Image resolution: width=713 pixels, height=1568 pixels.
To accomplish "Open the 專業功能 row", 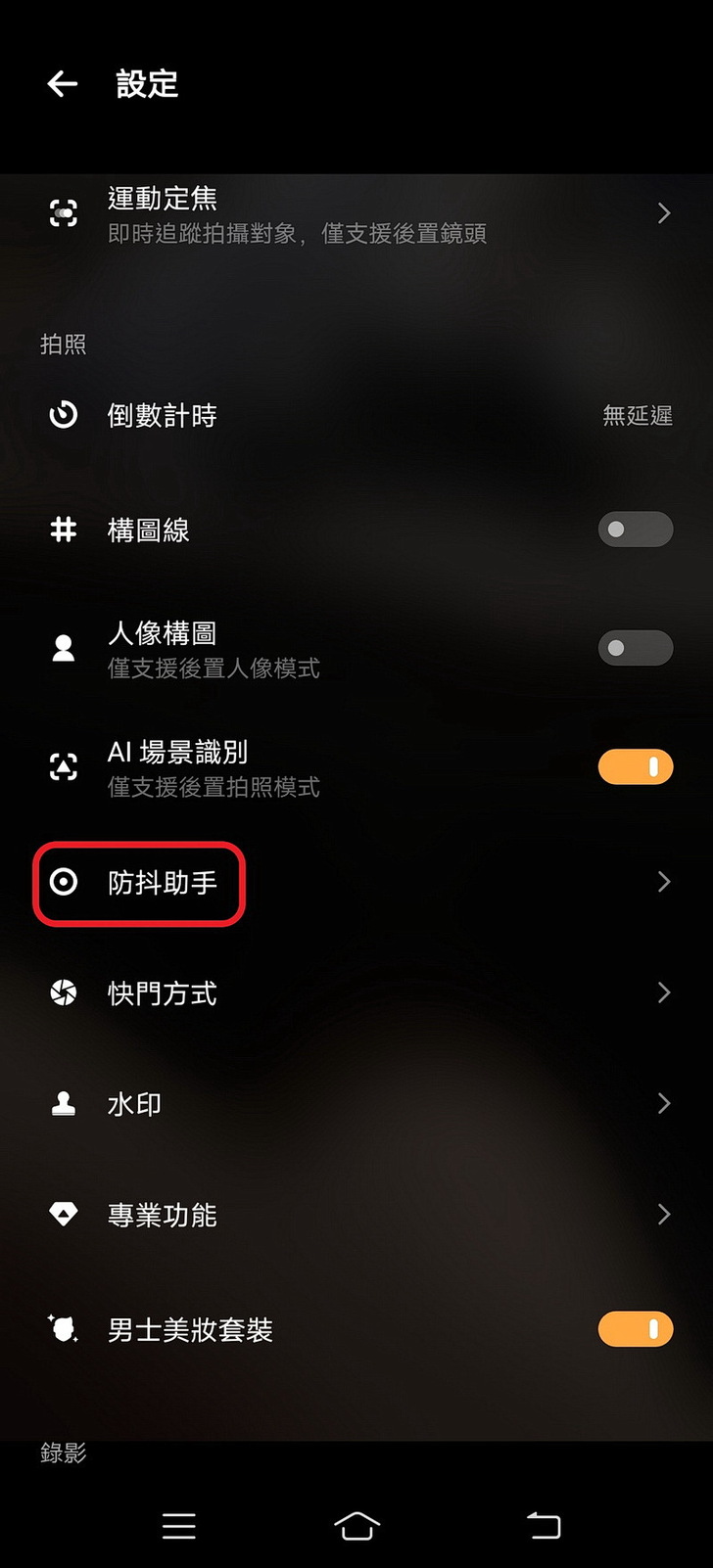I will point(356,1215).
